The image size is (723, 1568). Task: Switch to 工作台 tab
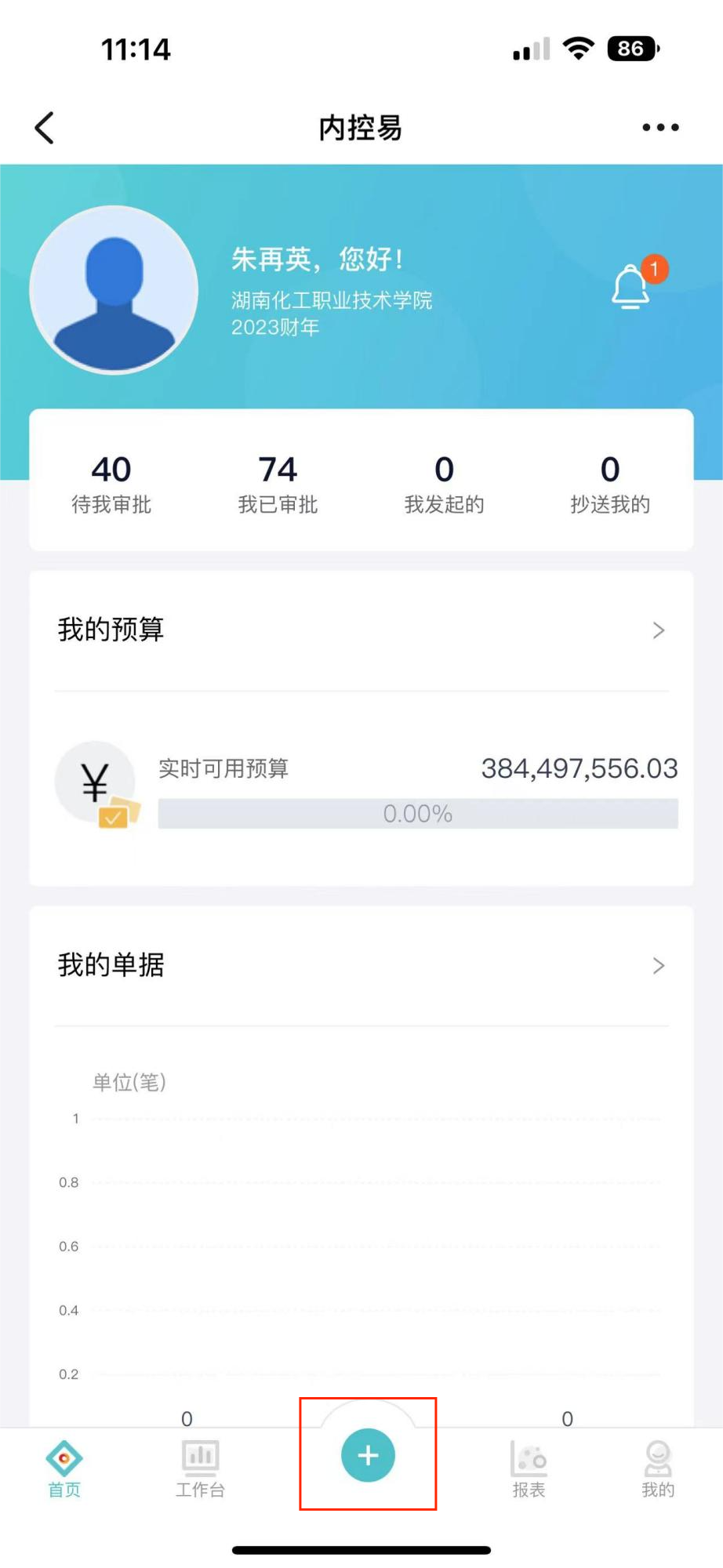coord(201,1469)
